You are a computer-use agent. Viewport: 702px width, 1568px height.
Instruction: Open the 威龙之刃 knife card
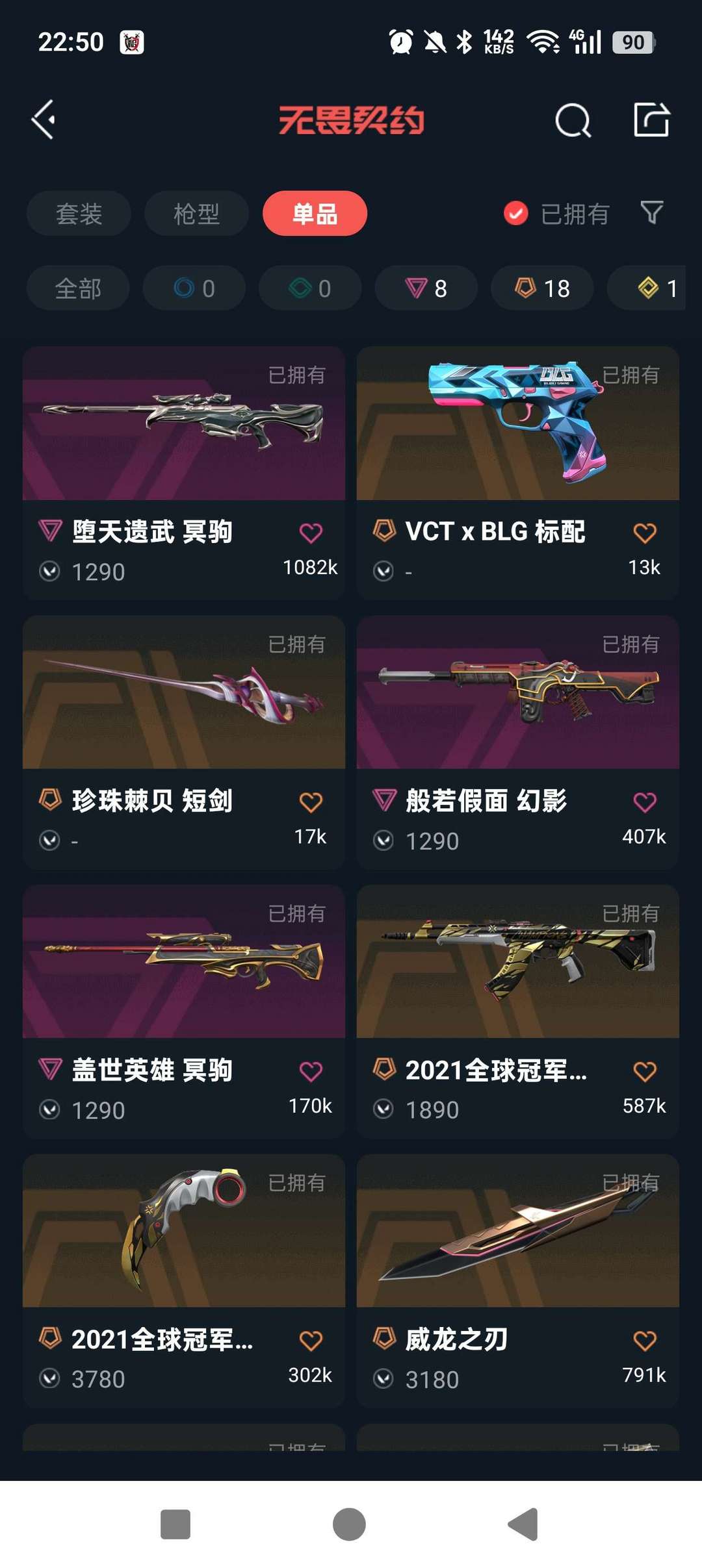coord(517,1232)
